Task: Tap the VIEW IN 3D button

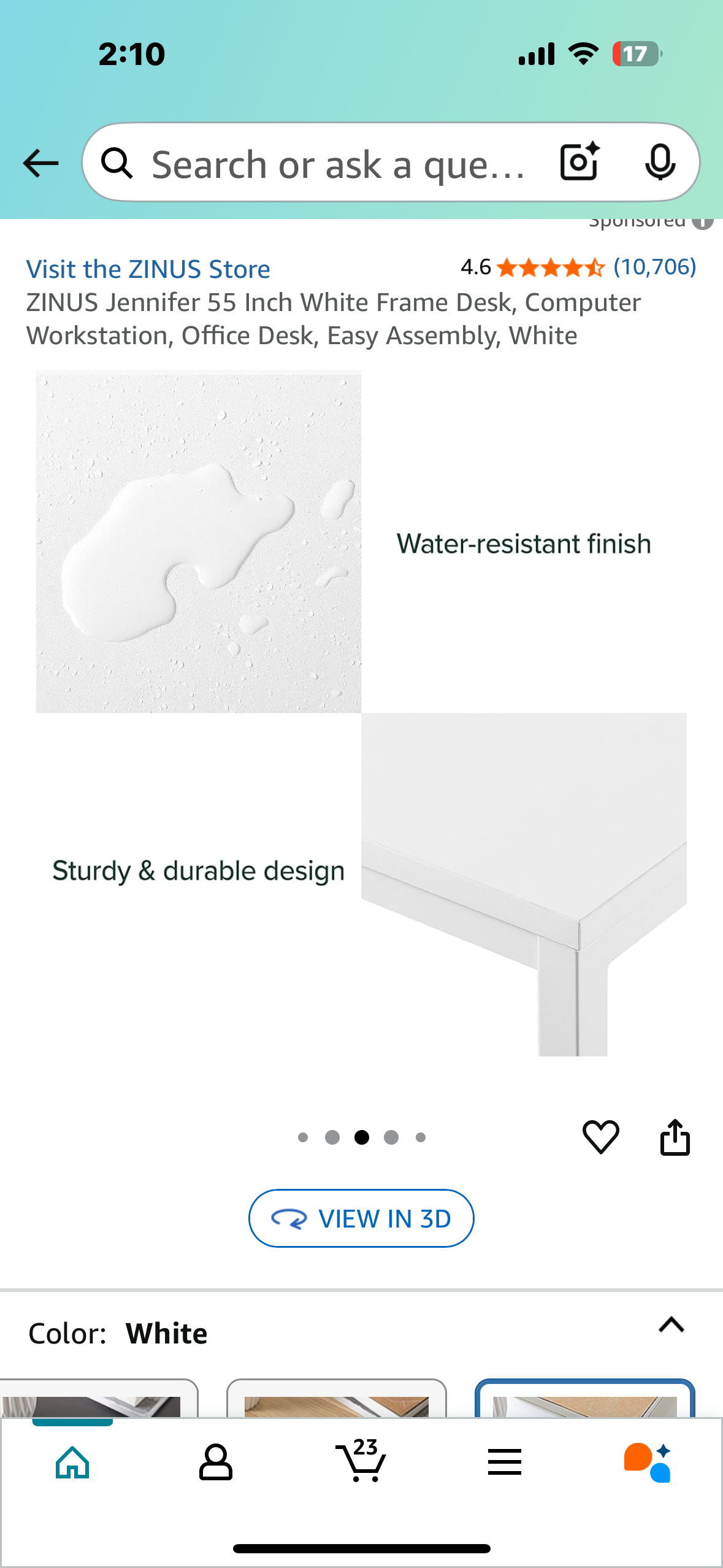Action: [x=361, y=1218]
